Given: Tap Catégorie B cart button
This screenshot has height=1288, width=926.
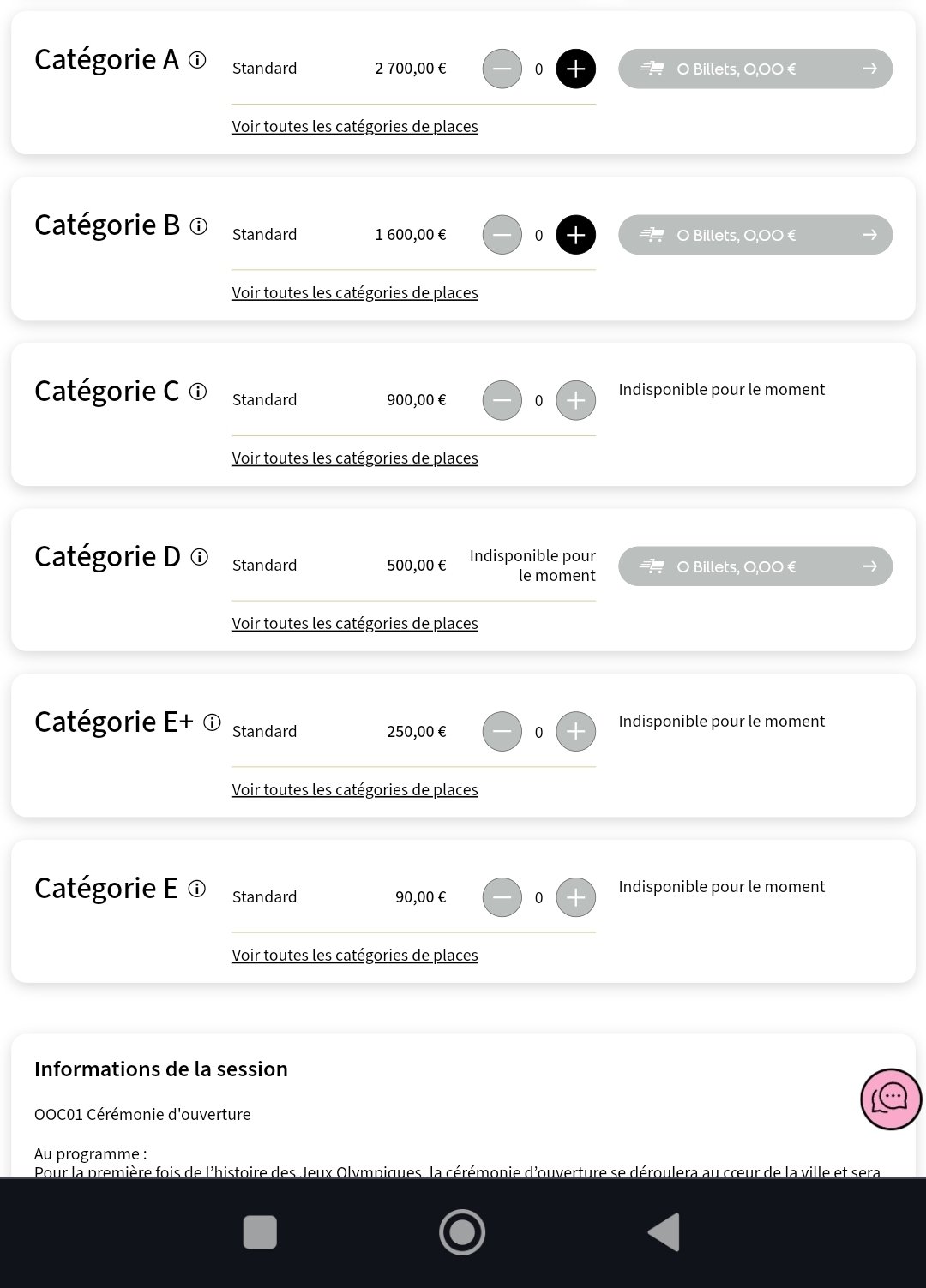Looking at the screenshot, I should pyautogui.click(x=755, y=235).
